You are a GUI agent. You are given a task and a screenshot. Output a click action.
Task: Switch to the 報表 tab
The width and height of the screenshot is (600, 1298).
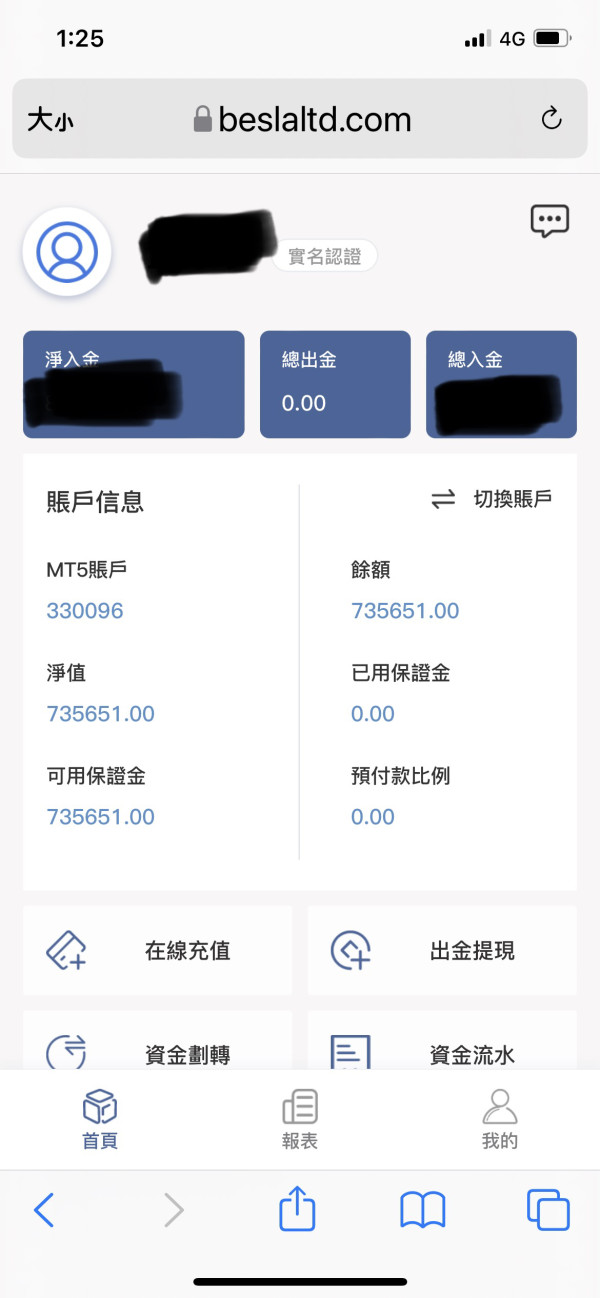(300, 1119)
